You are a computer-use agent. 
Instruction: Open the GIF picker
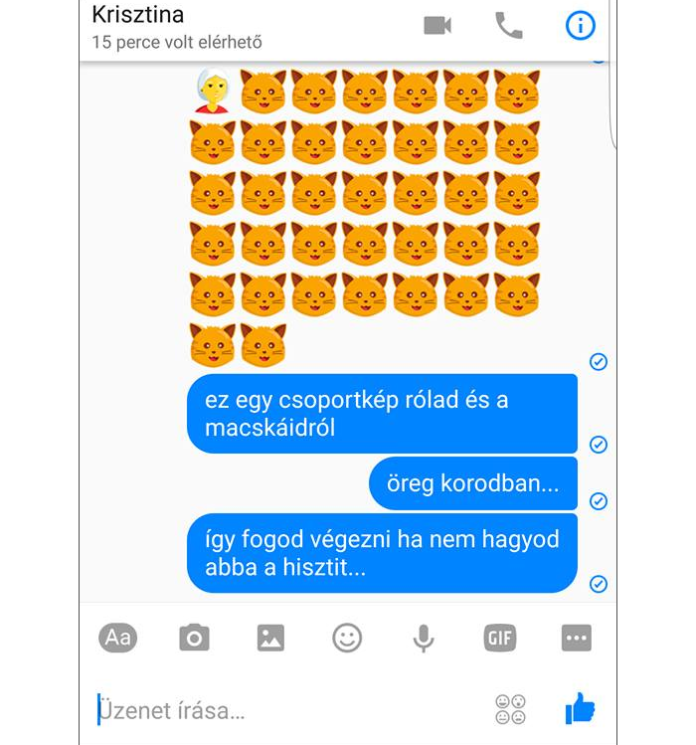[500, 638]
